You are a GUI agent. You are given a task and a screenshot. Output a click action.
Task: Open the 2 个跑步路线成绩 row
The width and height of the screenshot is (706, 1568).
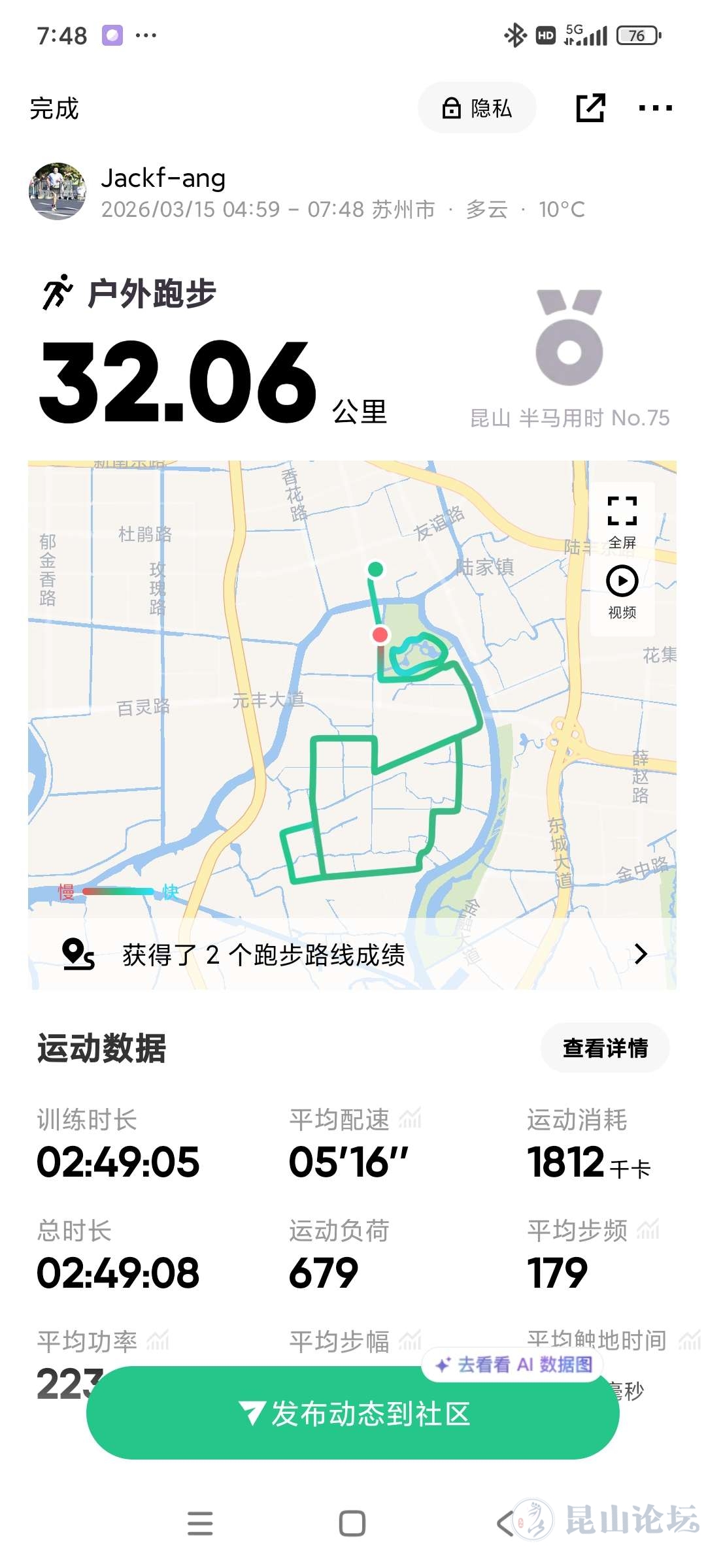tap(352, 955)
